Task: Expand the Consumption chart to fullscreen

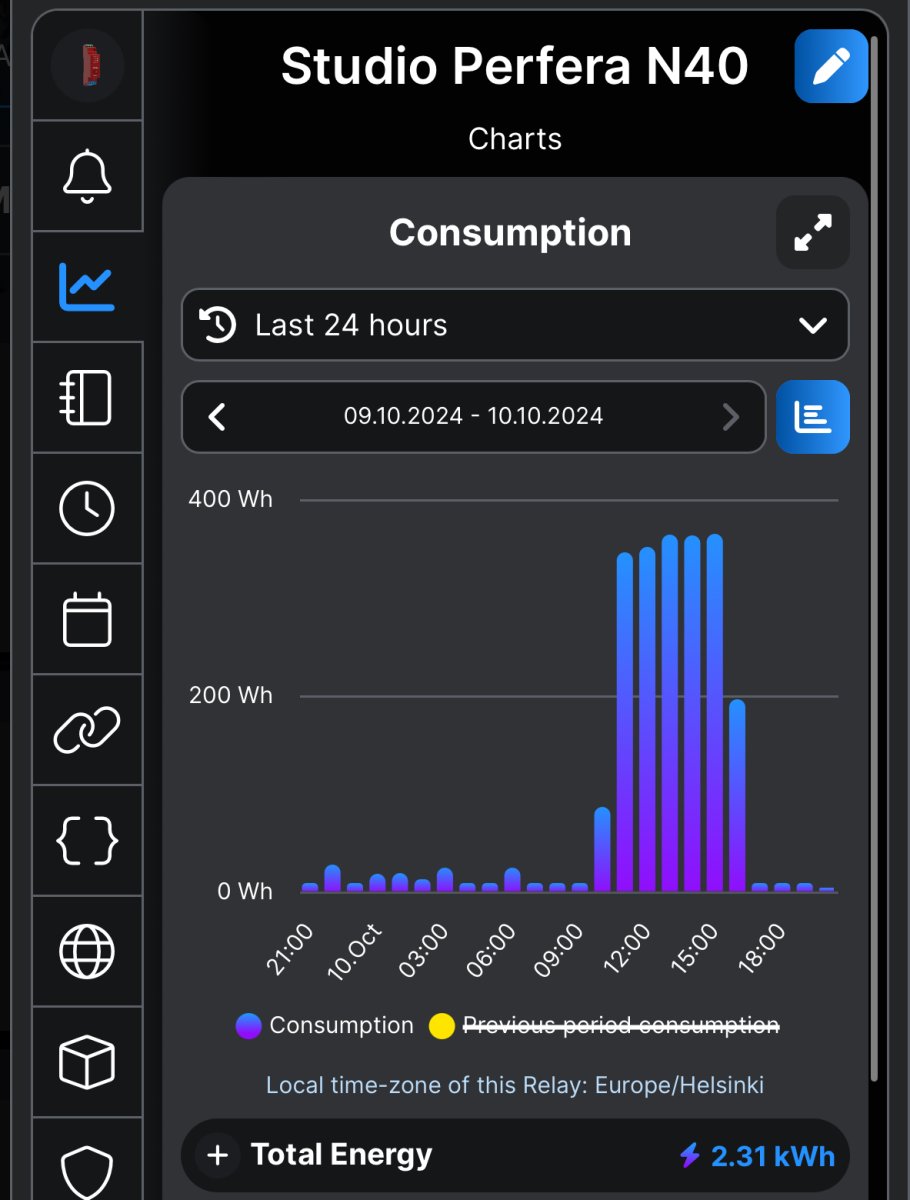Action: pyautogui.click(x=813, y=232)
